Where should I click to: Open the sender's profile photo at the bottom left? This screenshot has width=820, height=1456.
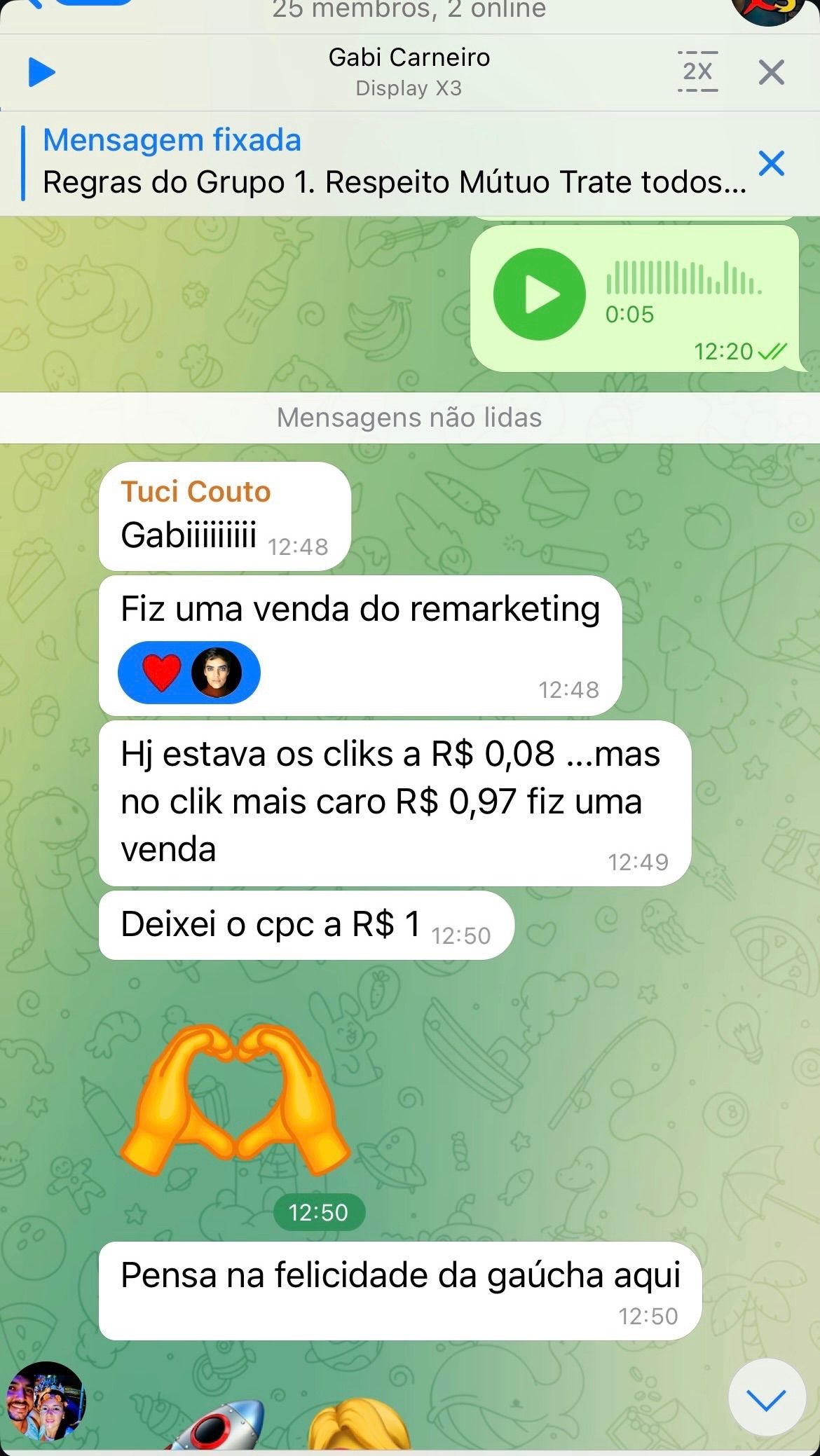[46, 1402]
